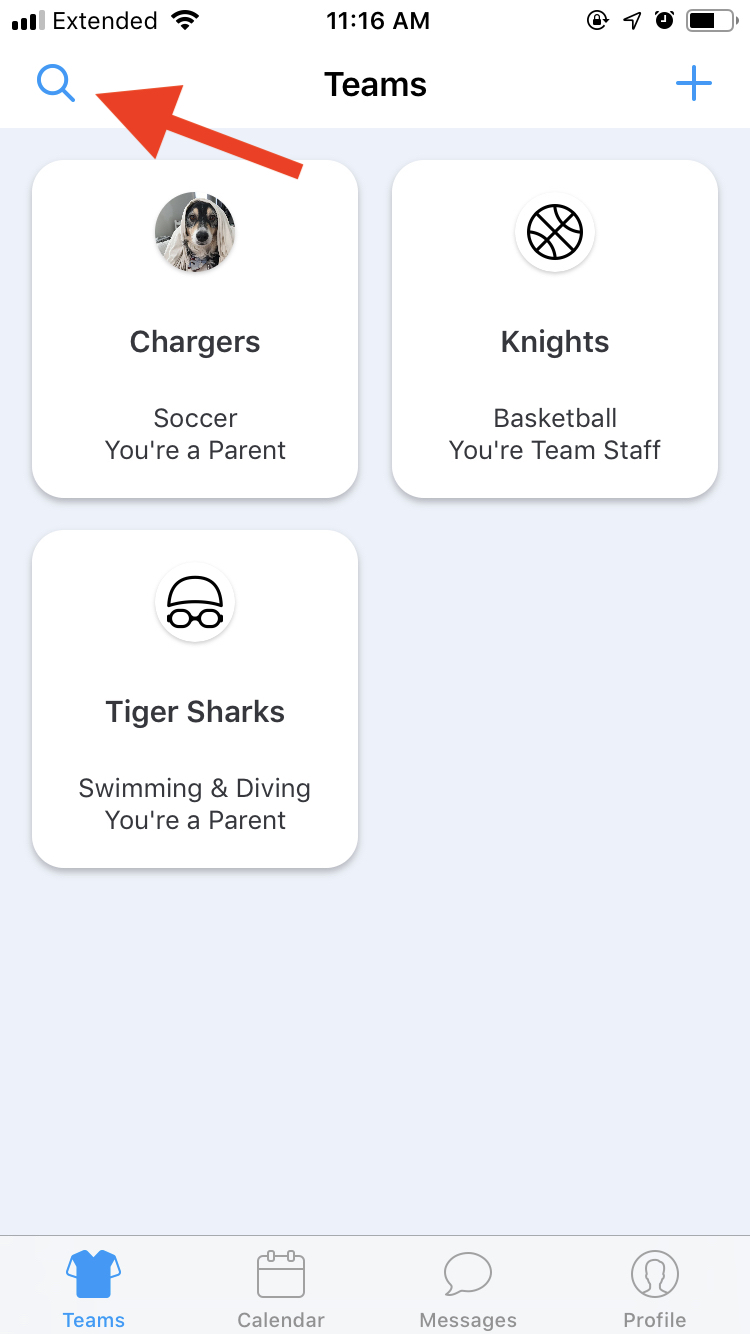
Task: Open the search magnifier icon
Action: click(x=56, y=84)
